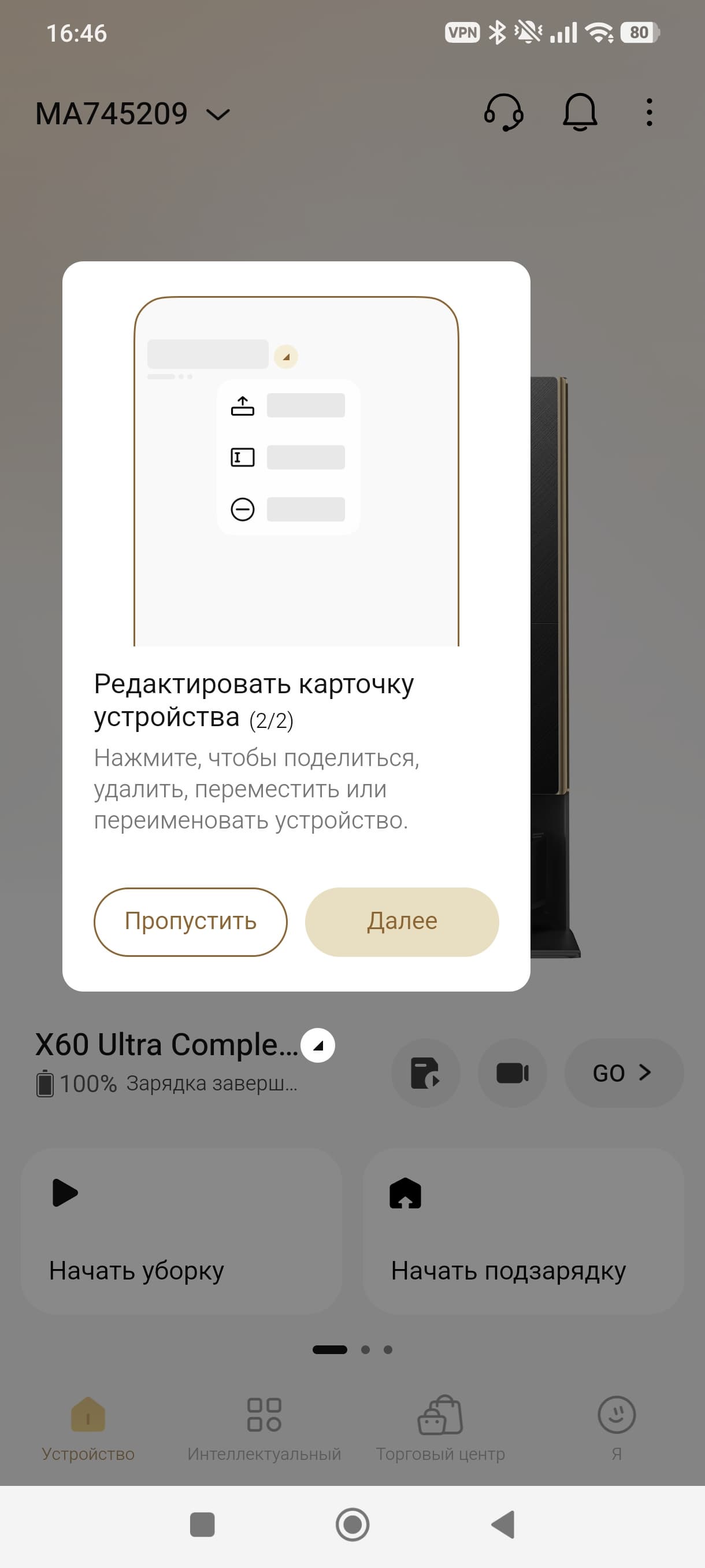Open the notifications bell
The width and height of the screenshot is (705, 1568).
point(580,113)
